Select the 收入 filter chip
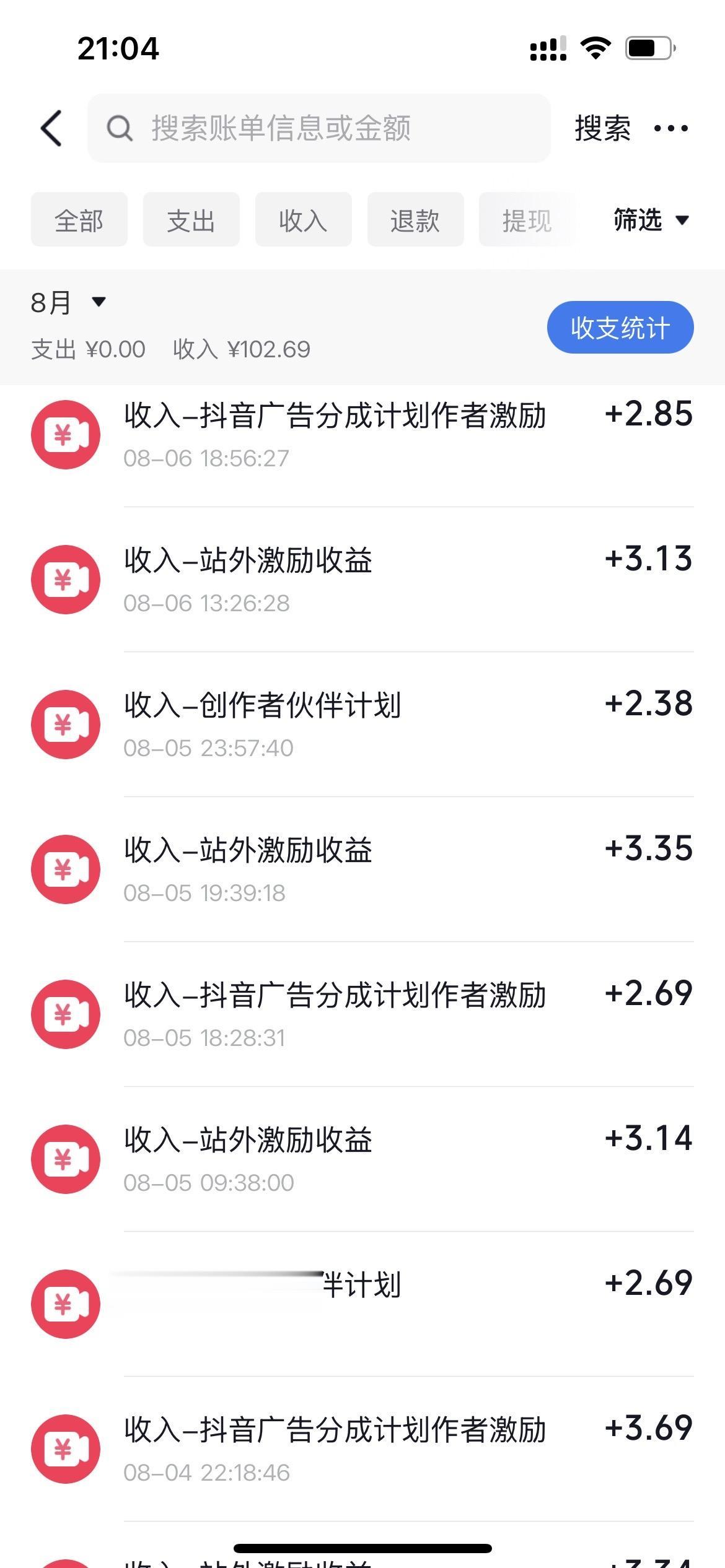Image resolution: width=725 pixels, height=1568 pixels. (x=304, y=219)
